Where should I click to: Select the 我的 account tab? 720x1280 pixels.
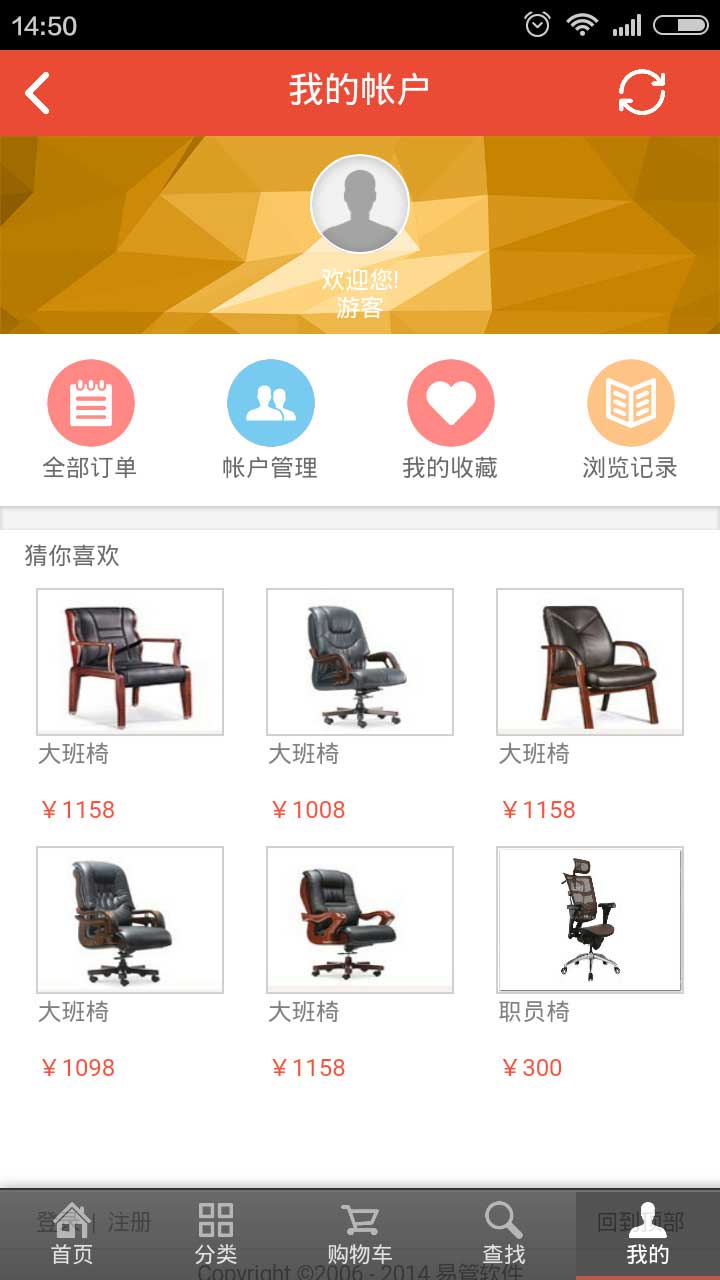(x=648, y=1234)
